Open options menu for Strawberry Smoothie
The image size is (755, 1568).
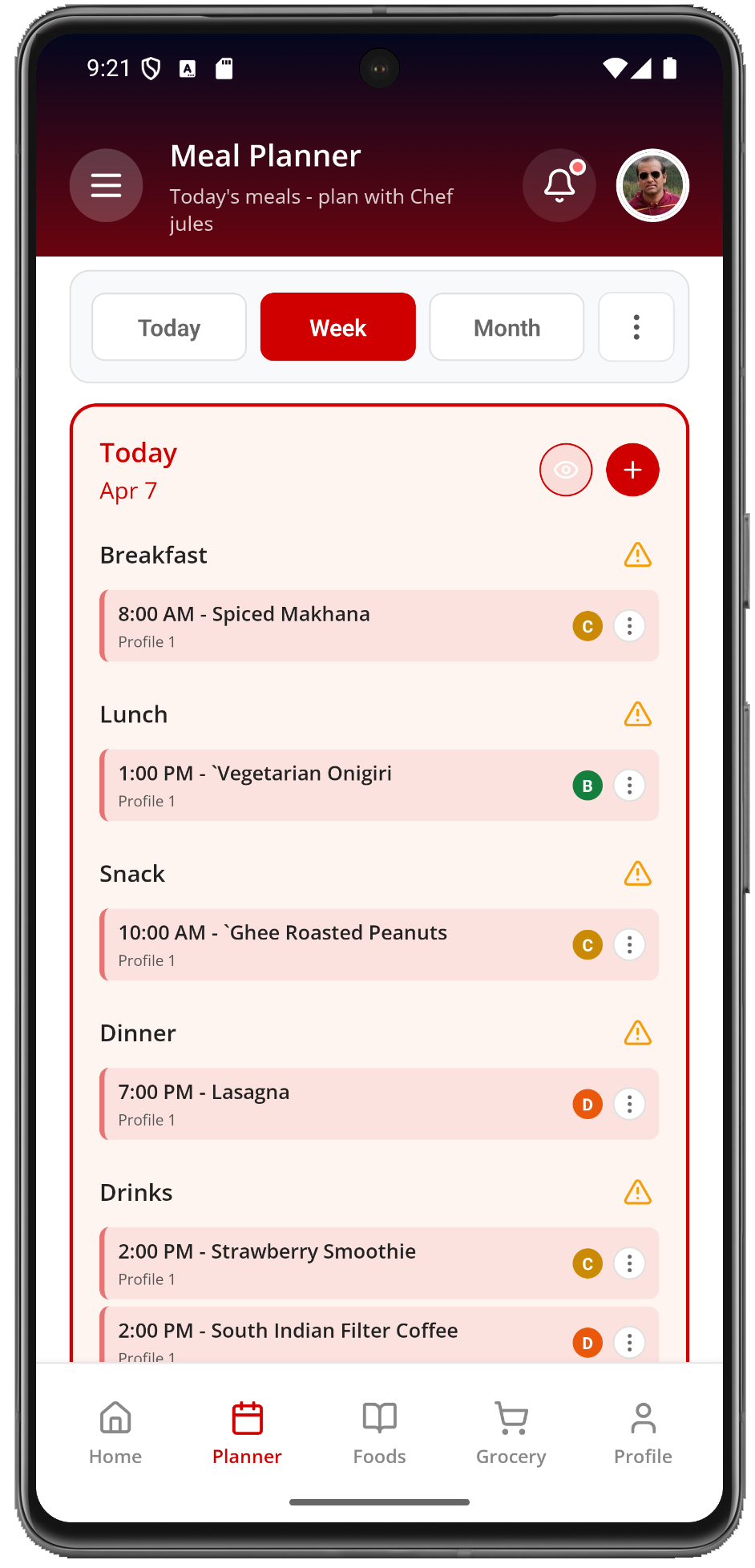point(629,1263)
